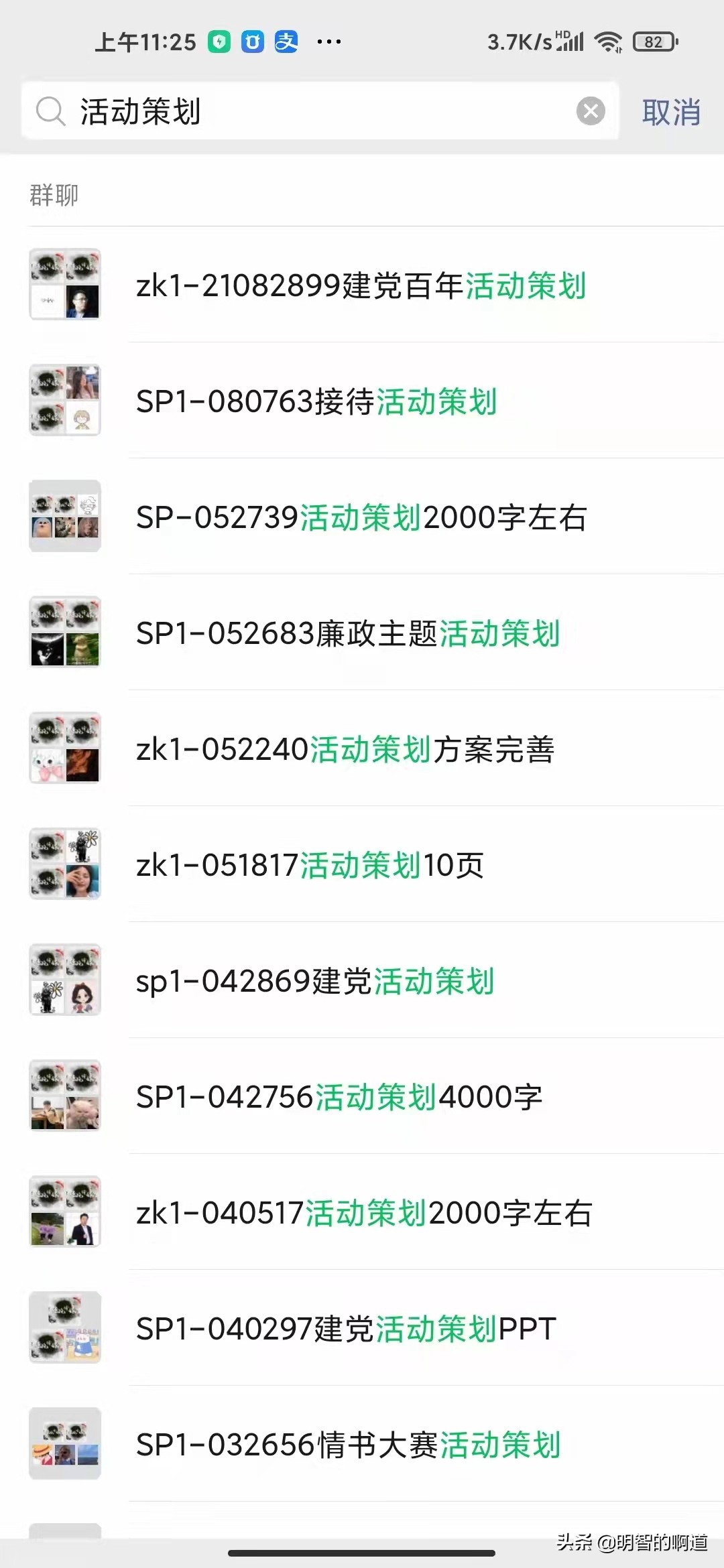This screenshot has height=1568, width=724.
Task: Tap the three-dots overflow indicator in status bar
Action: (x=330, y=42)
